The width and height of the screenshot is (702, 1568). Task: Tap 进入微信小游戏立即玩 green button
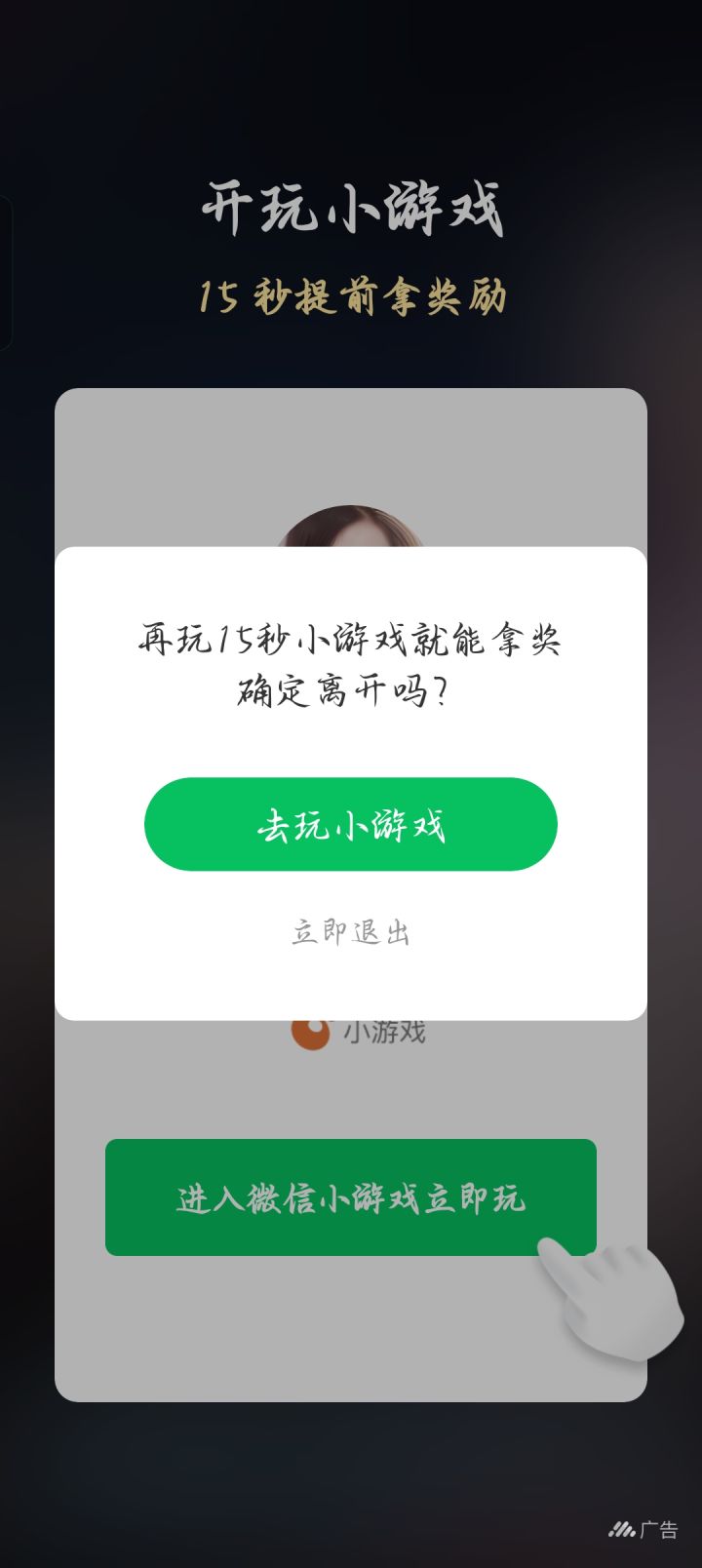351,1197
